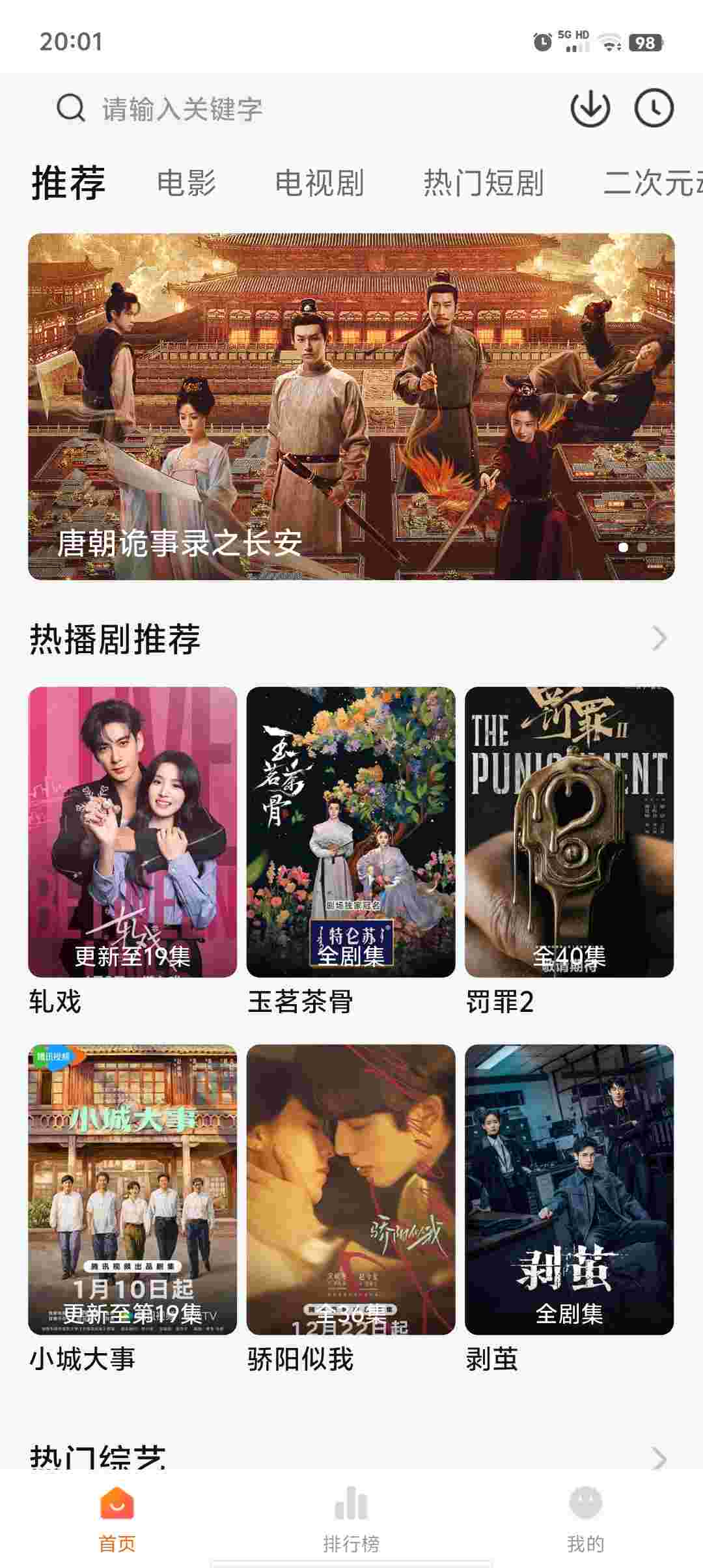Open the 我的 tab
Screen dimensions: 703x1568
(x=585, y=1516)
